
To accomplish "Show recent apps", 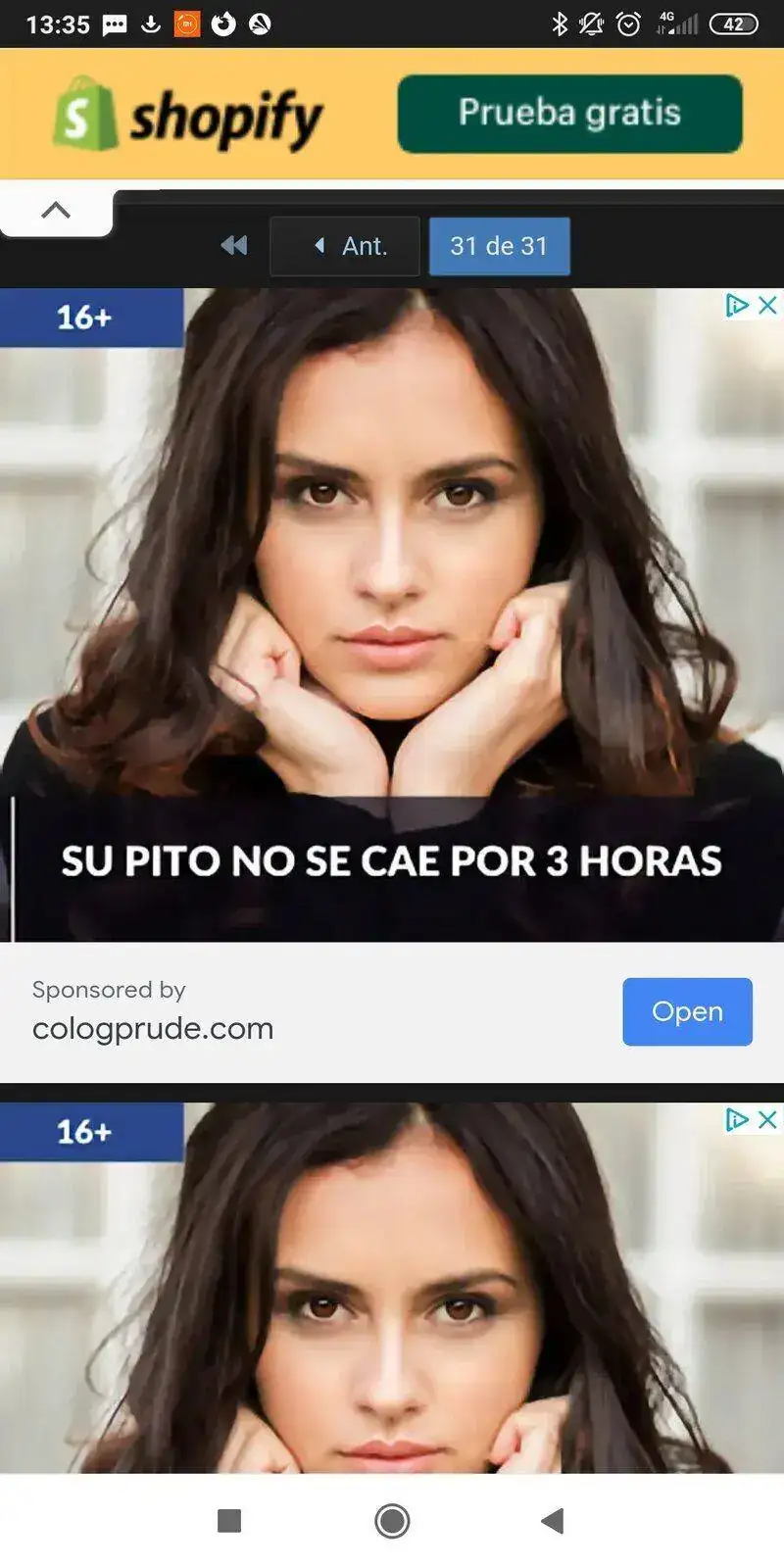I will [x=229, y=1521].
